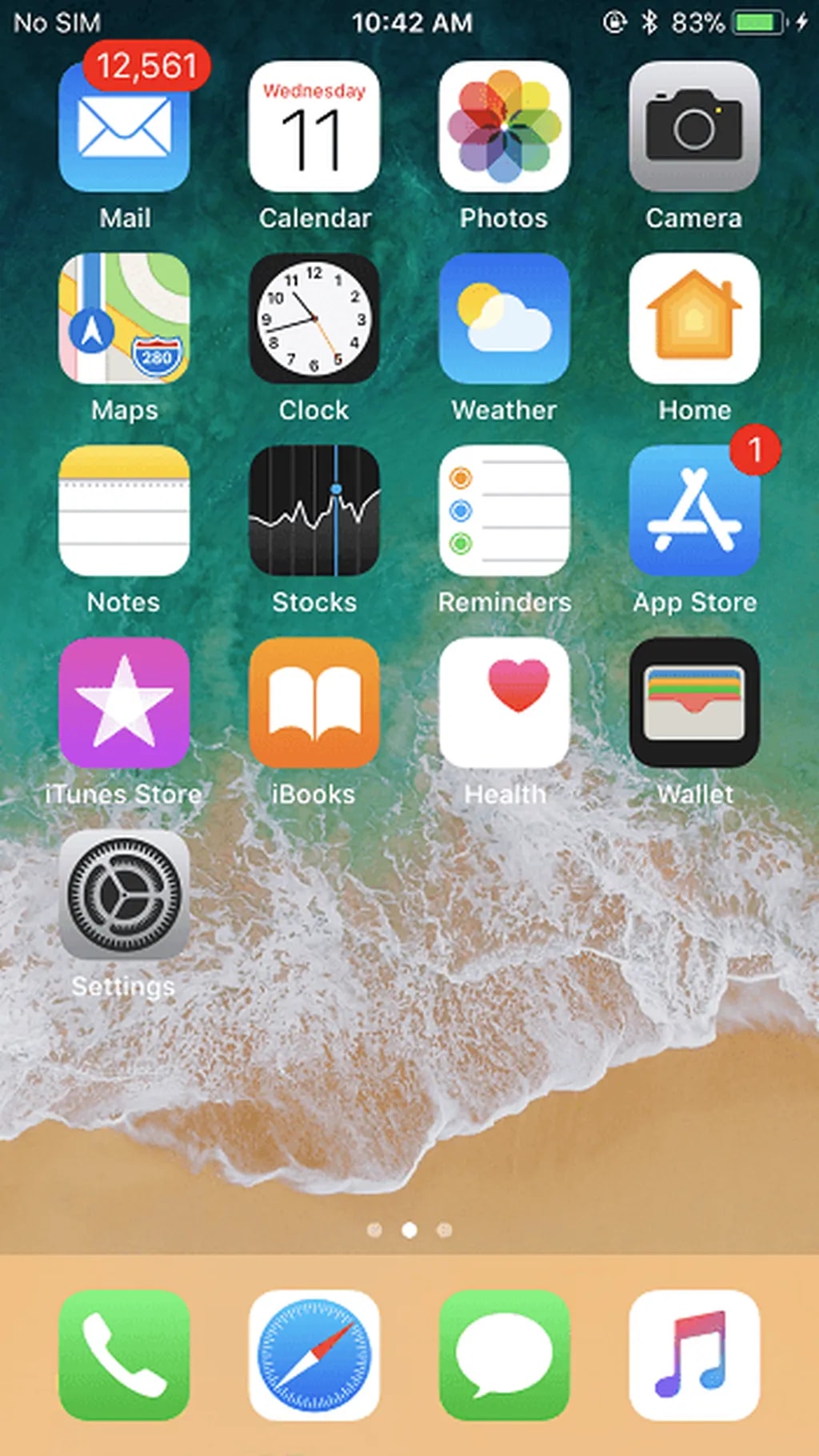Open Settings
819x1456 pixels.
point(124,894)
